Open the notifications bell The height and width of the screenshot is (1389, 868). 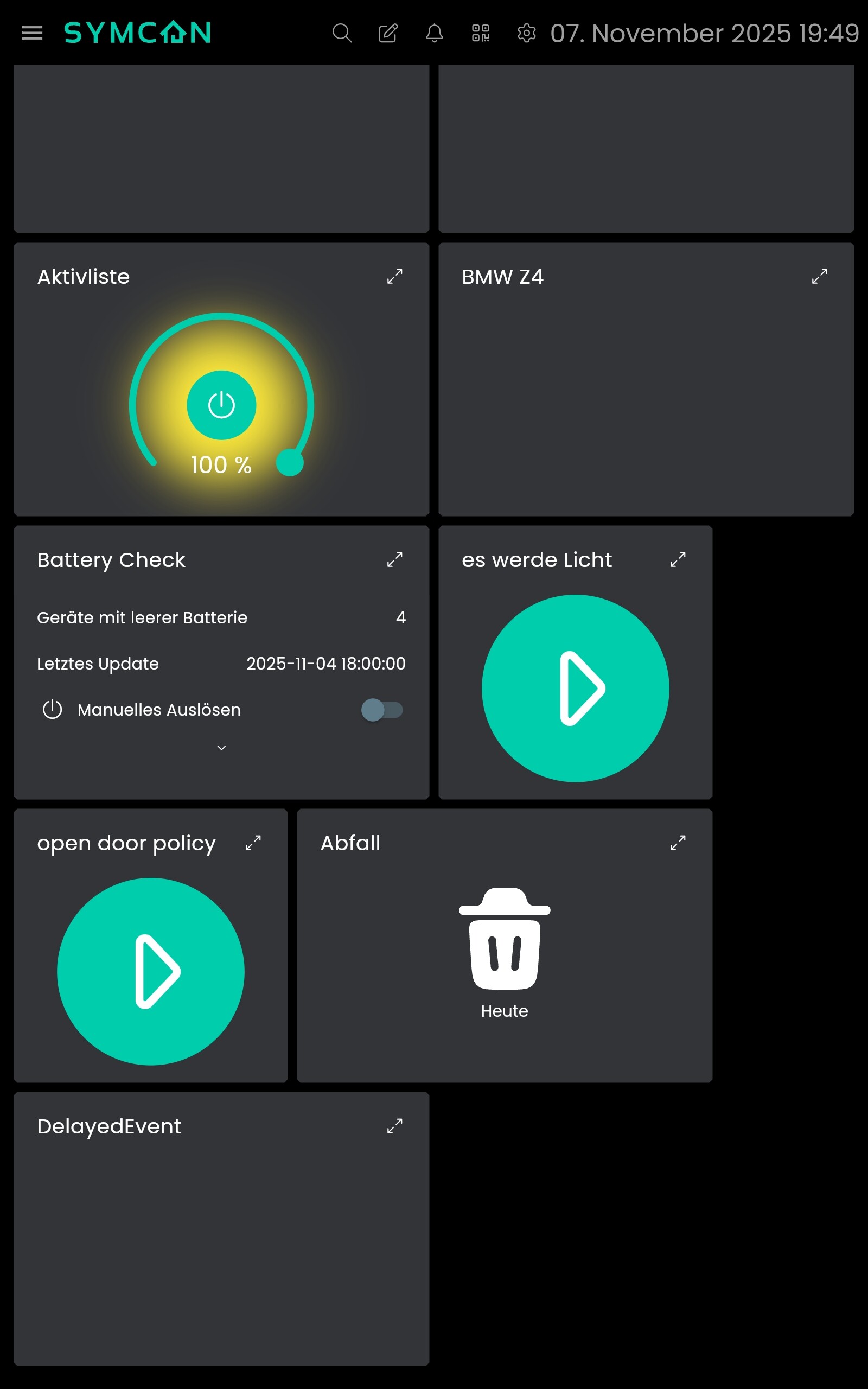click(435, 33)
